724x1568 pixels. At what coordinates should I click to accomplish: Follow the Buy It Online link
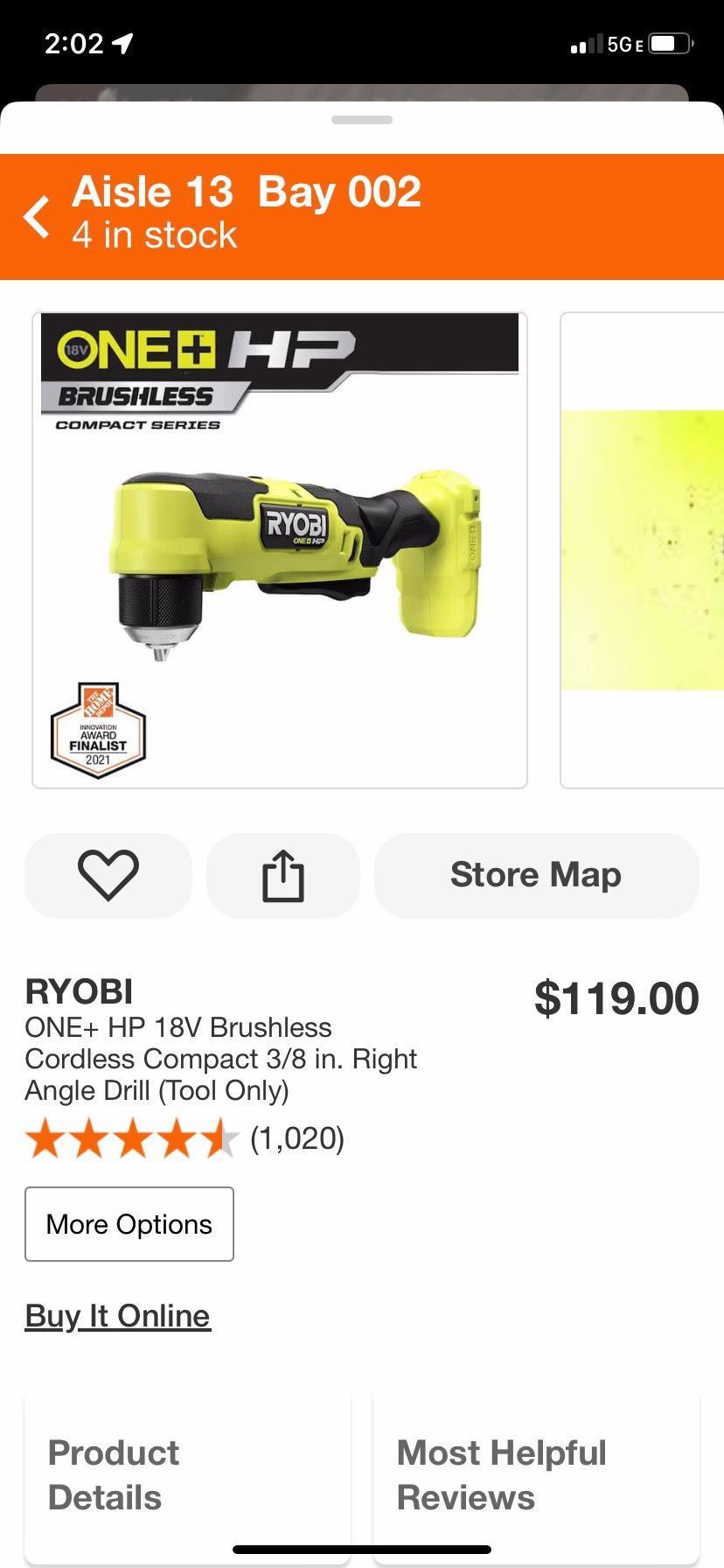click(x=118, y=1316)
